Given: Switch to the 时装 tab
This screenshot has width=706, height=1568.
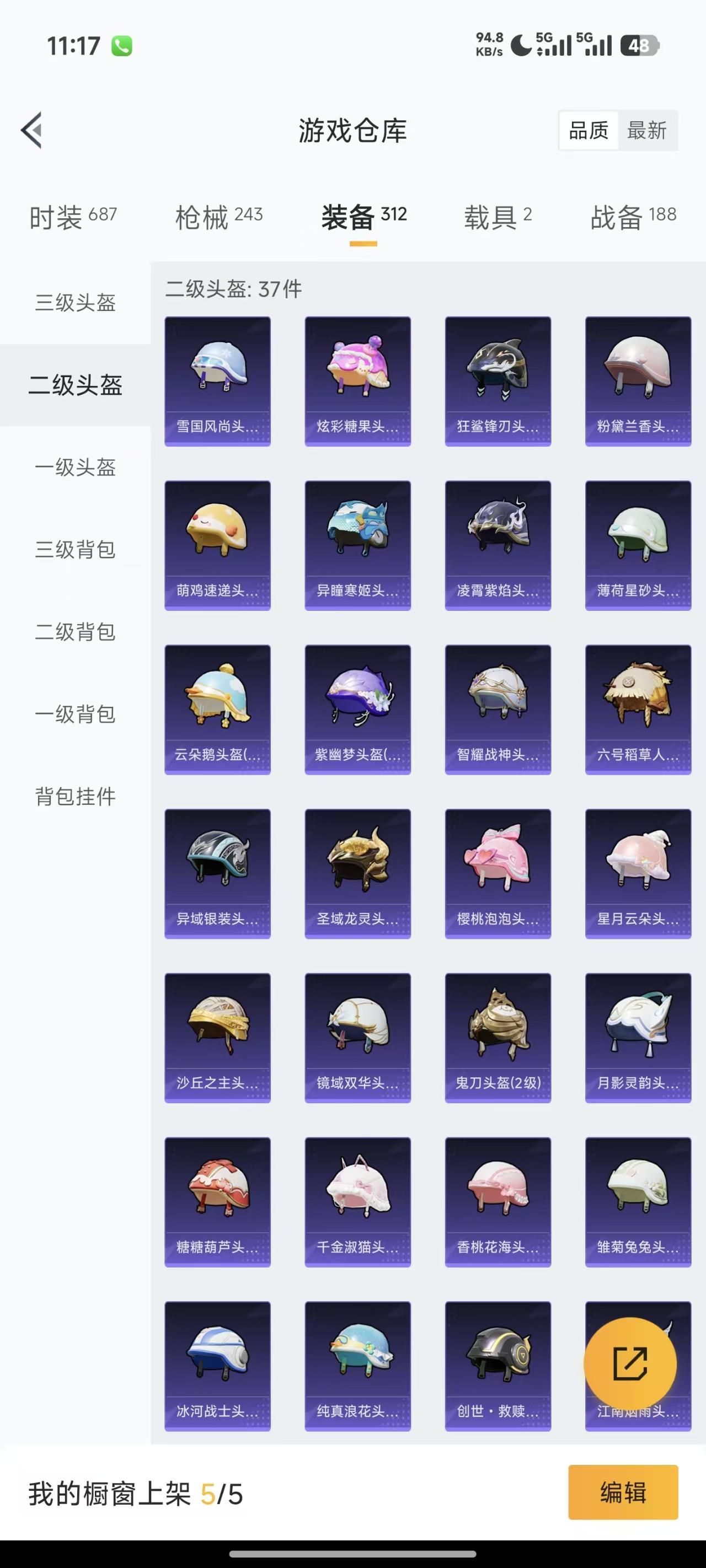Looking at the screenshot, I should coord(72,217).
